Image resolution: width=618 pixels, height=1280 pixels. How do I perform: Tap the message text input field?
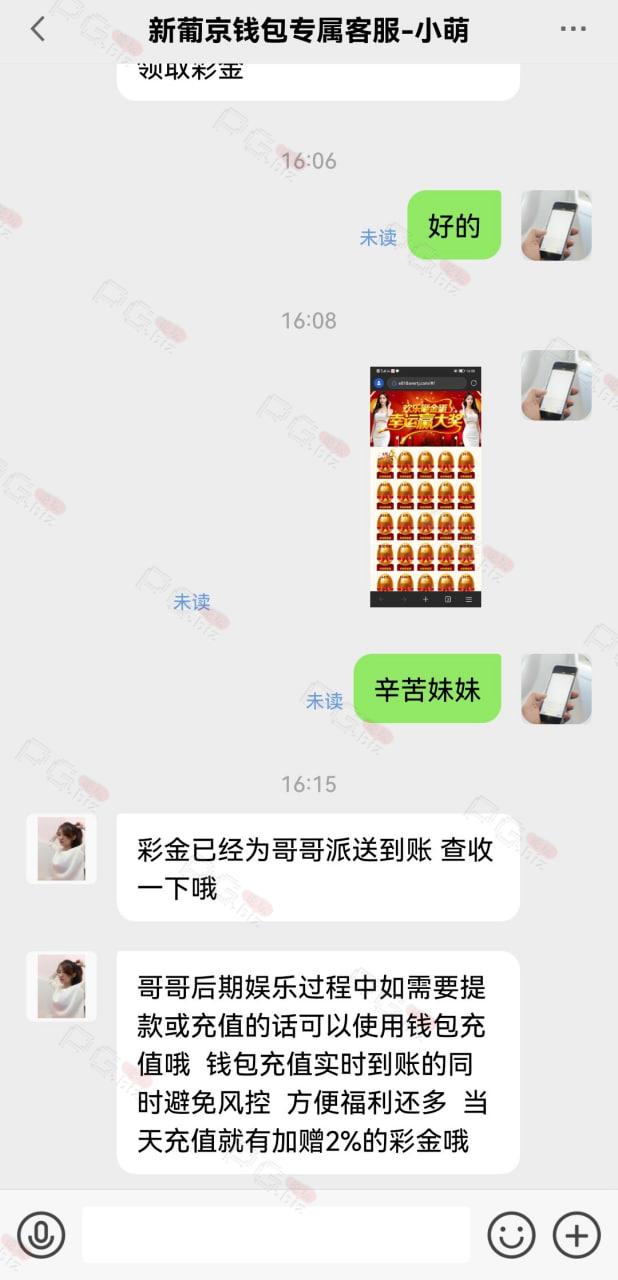pyautogui.click(x=276, y=1234)
